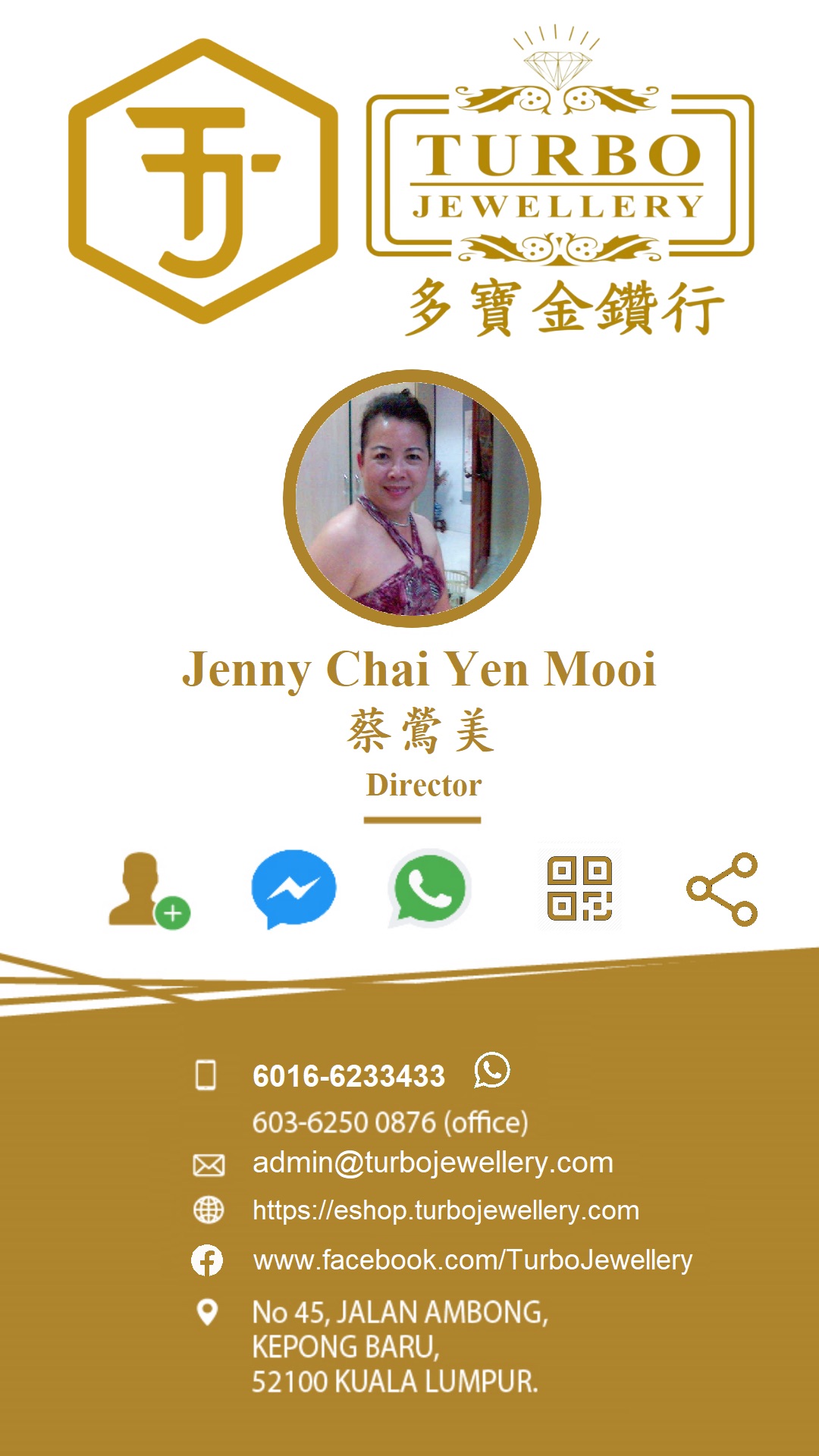Call the office number 603-6250 0876
Viewport: 819px width, 1456px height.
(390, 1122)
